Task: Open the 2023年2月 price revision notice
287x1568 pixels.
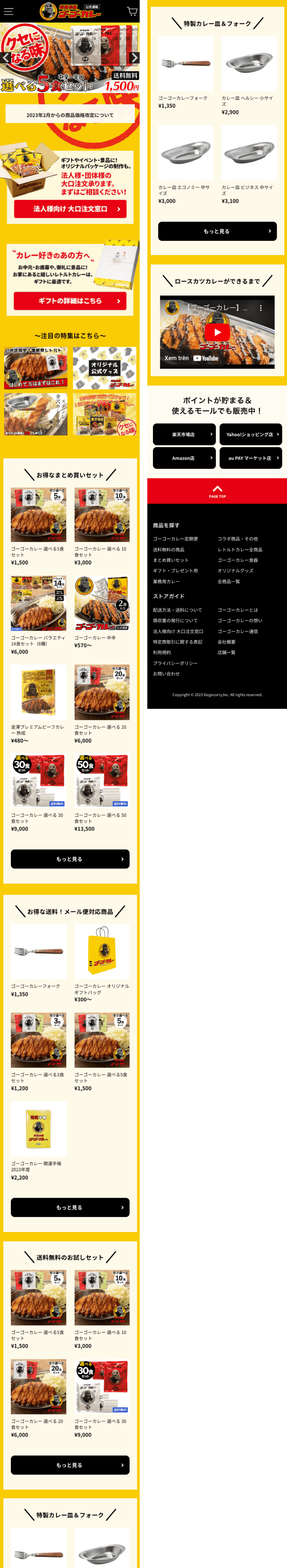Action: [70, 114]
